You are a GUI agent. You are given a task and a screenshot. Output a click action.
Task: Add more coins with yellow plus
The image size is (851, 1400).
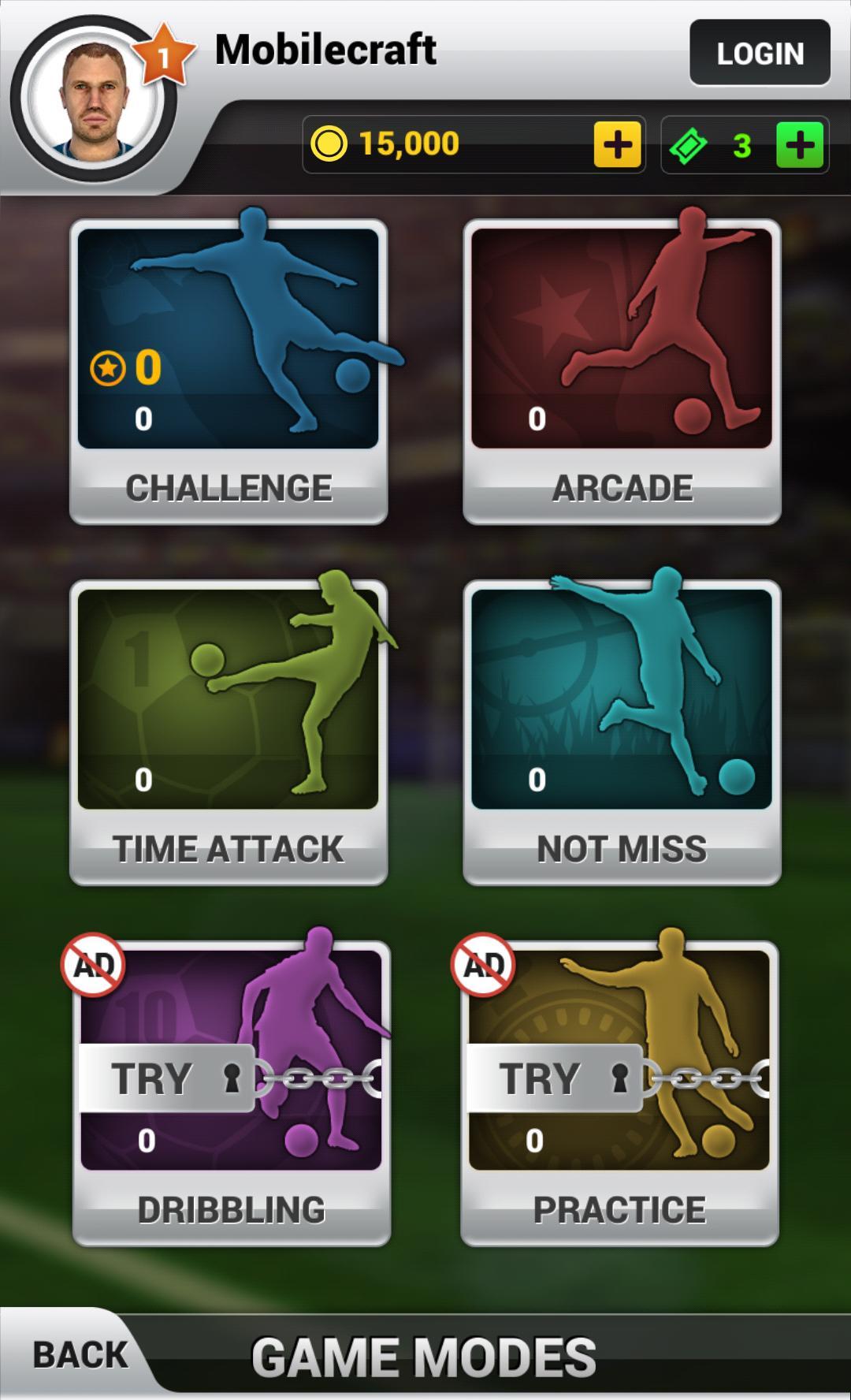(x=617, y=145)
